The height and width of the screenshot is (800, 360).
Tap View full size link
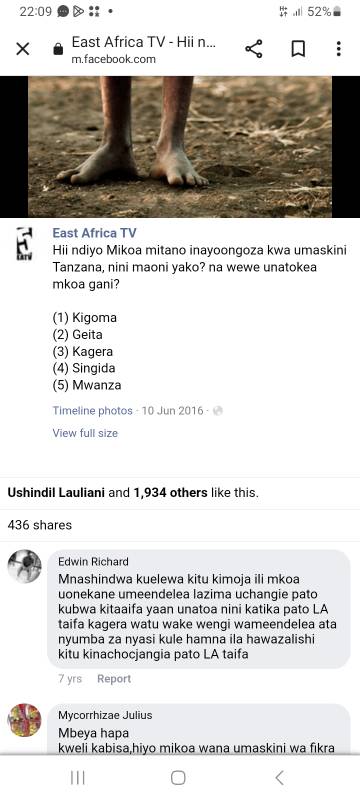tap(85, 433)
